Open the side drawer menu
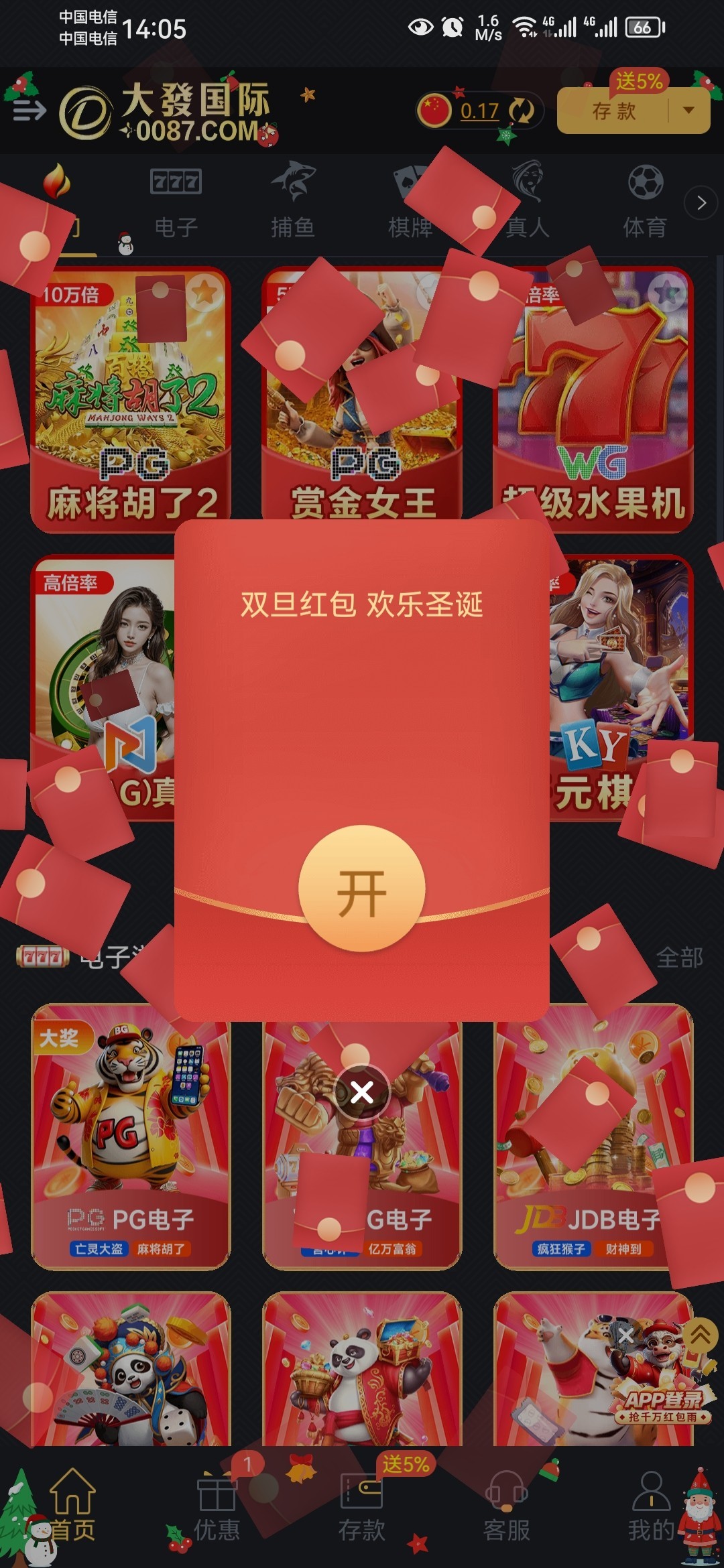The width and height of the screenshot is (724, 1568). pos(29,111)
